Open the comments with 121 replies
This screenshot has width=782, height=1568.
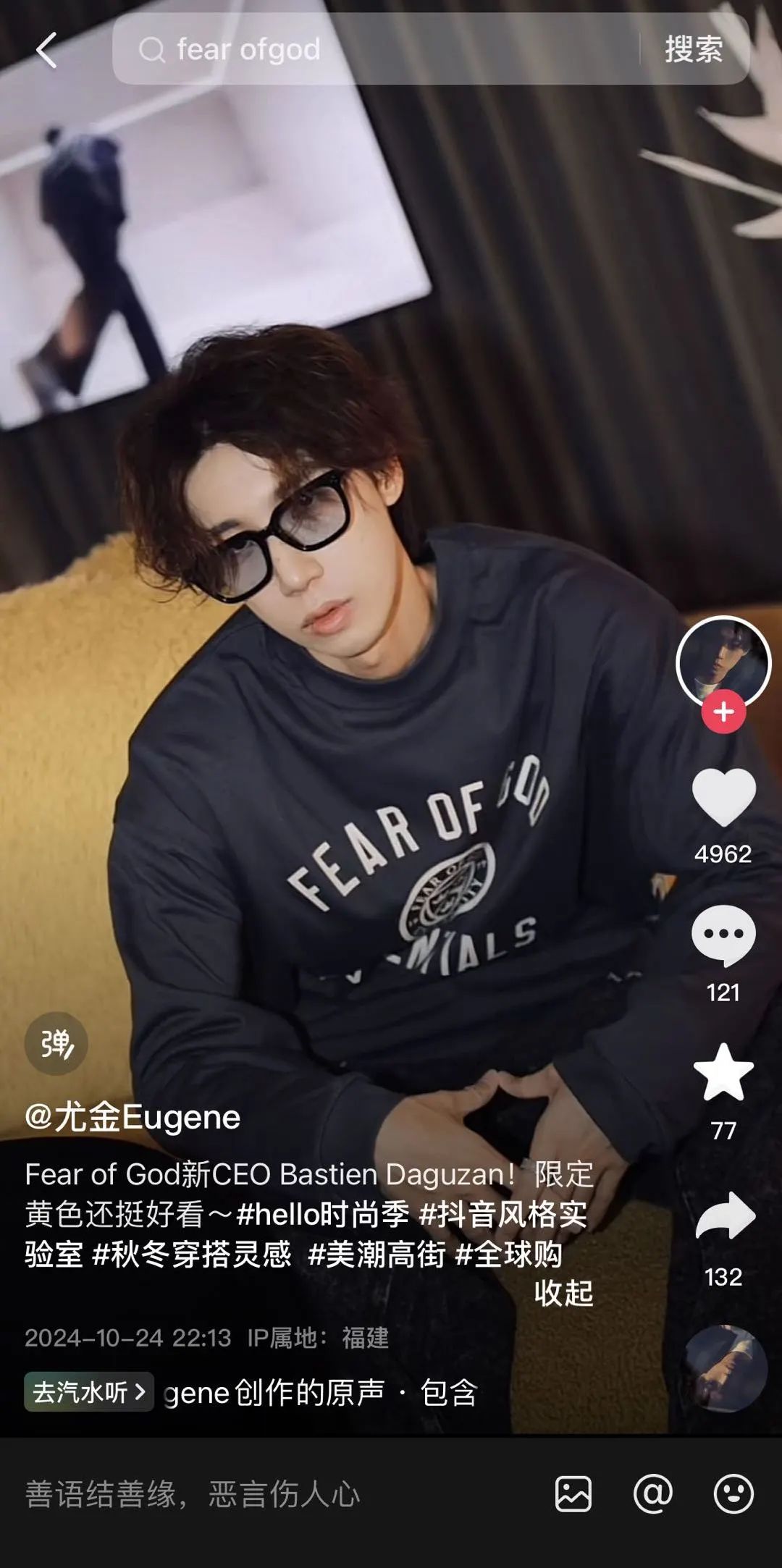(723, 935)
